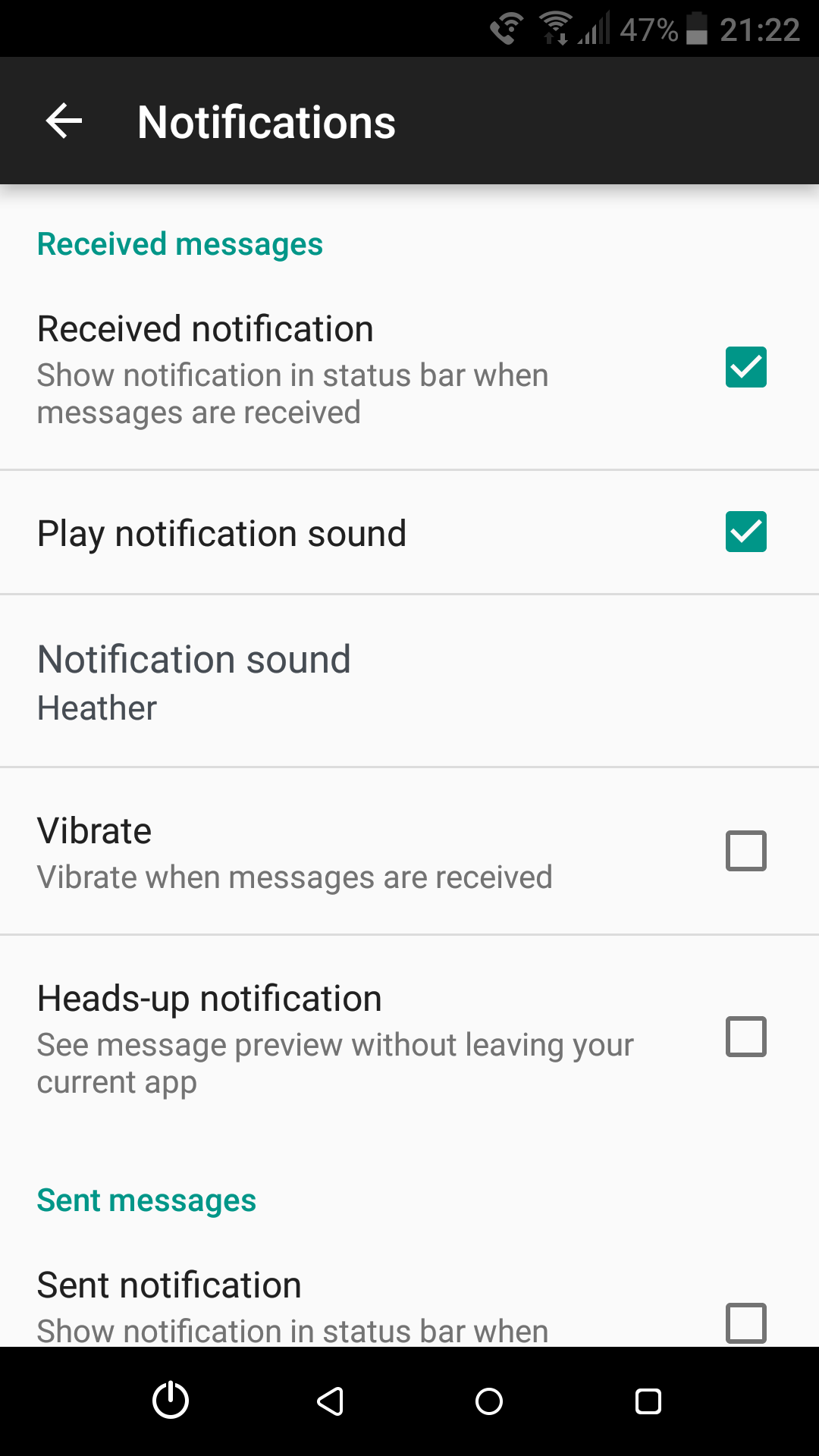Go to the home screen
Screen dimensions: 819x1456
pyautogui.click(x=489, y=1401)
